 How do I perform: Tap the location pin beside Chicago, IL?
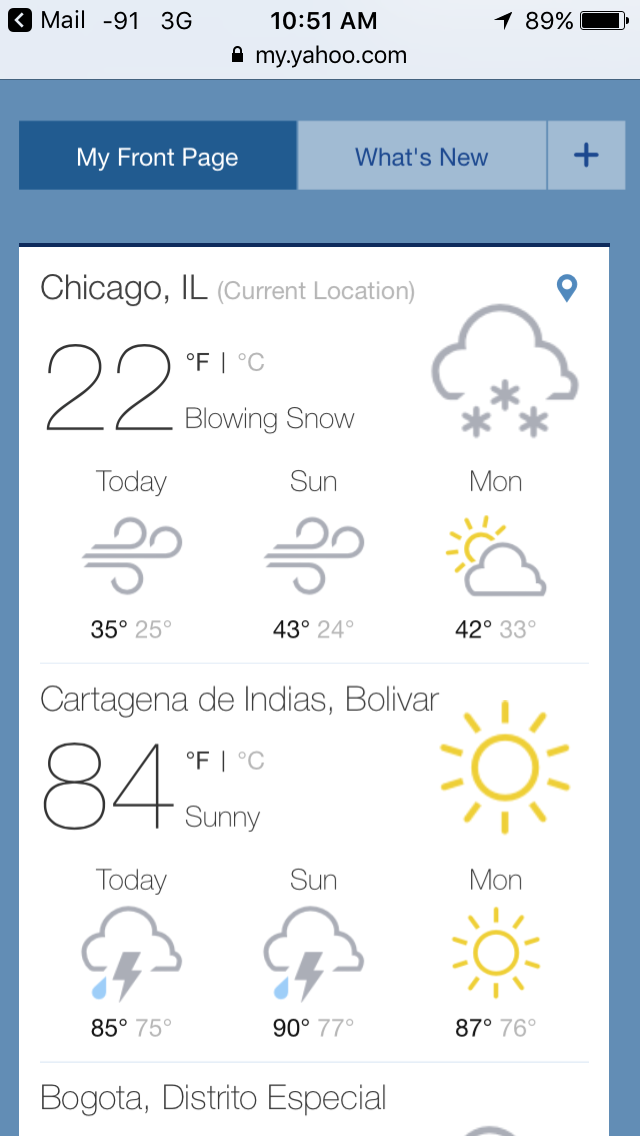point(567,289)
